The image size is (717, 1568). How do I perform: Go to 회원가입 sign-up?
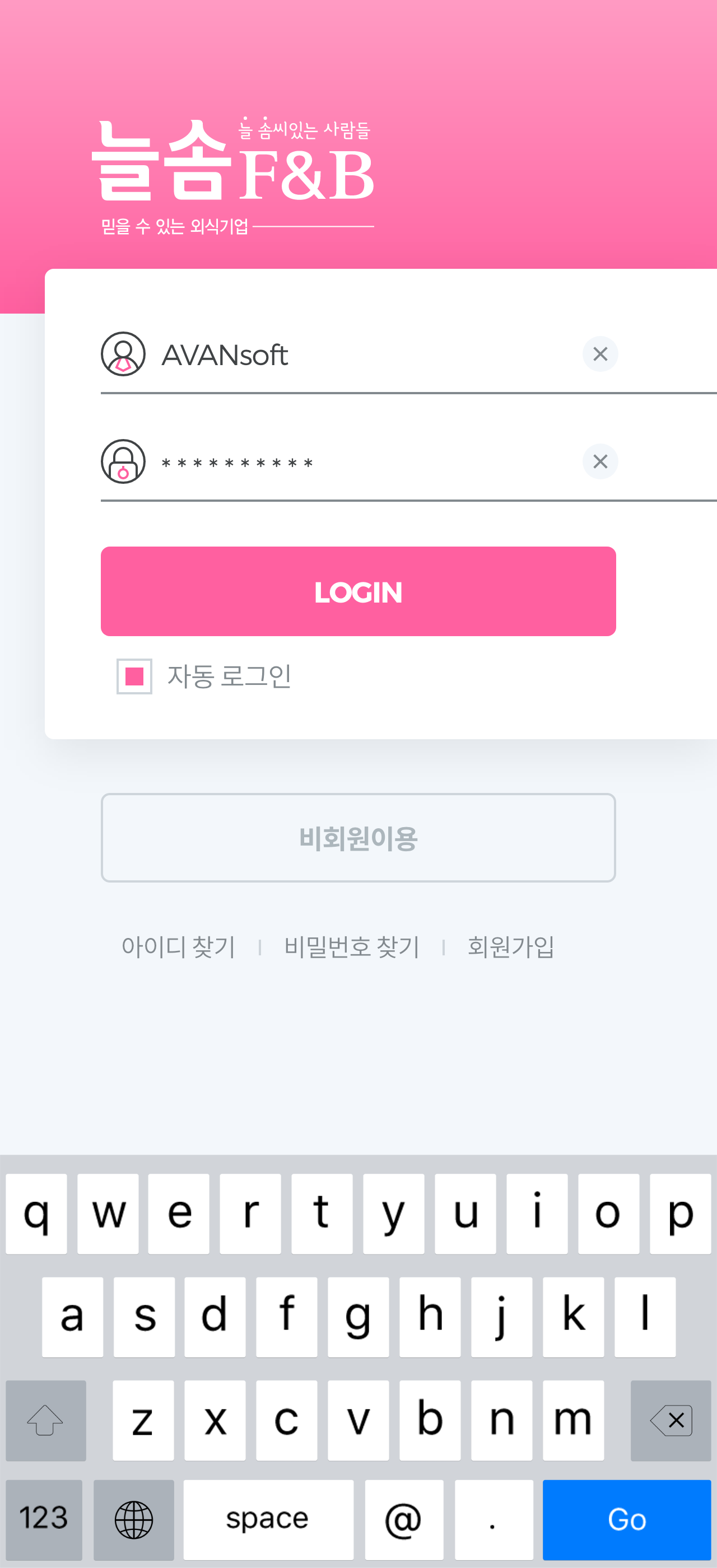click(511, 947)
